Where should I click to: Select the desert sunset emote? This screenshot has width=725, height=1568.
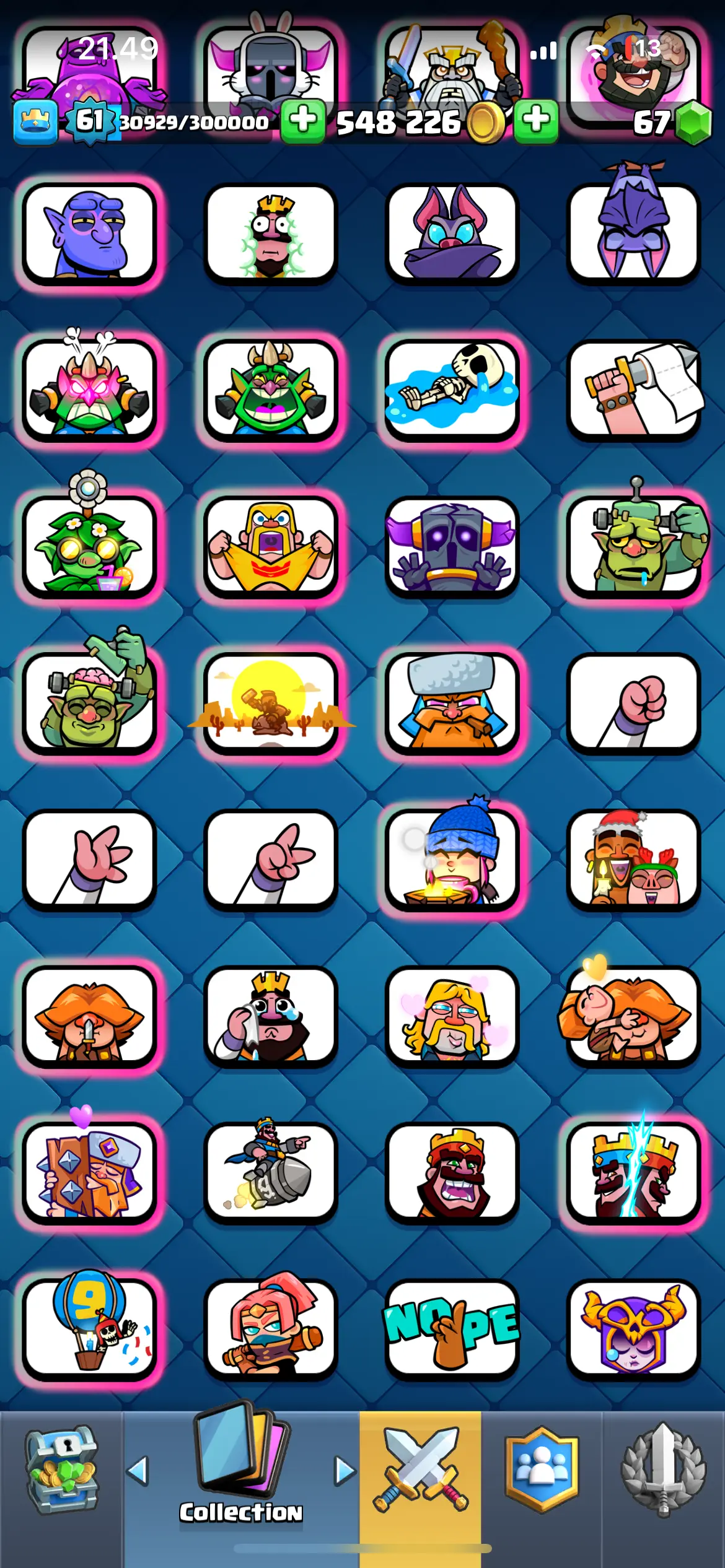point(270,702)
